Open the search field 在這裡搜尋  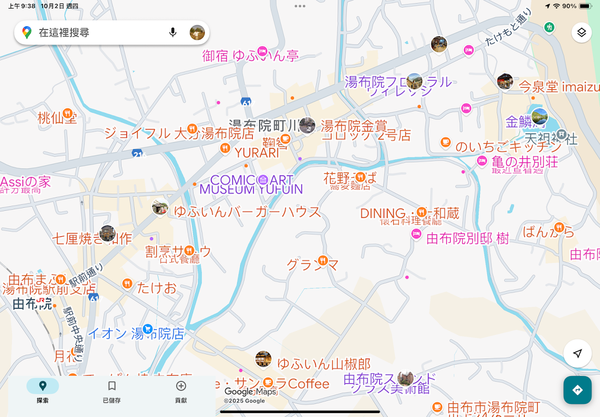point(95,33)
